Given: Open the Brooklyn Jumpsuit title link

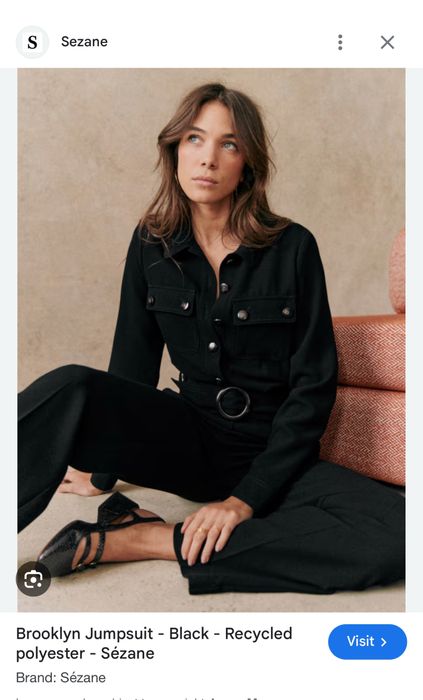Looking at the screenshot, I should [154, 643].
